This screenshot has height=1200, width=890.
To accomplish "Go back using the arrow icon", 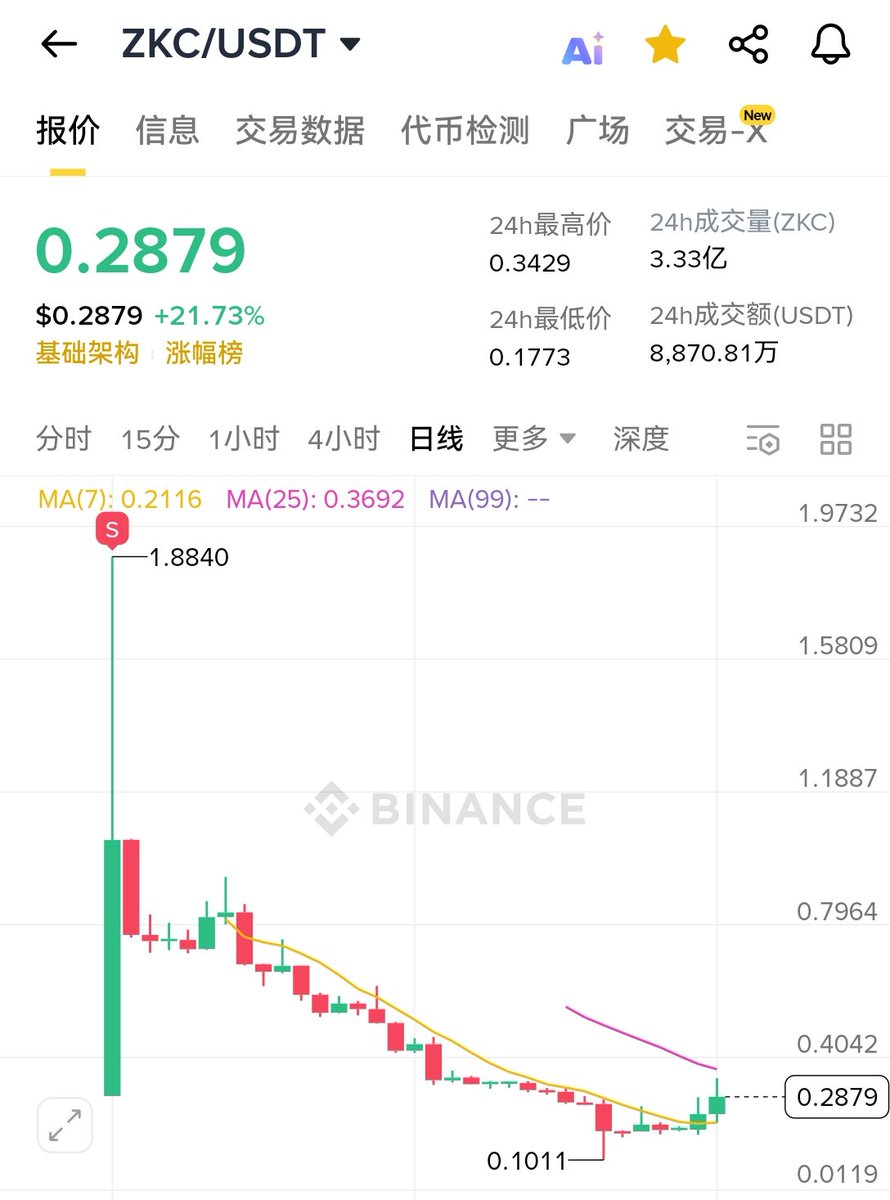I will point(59,44).
